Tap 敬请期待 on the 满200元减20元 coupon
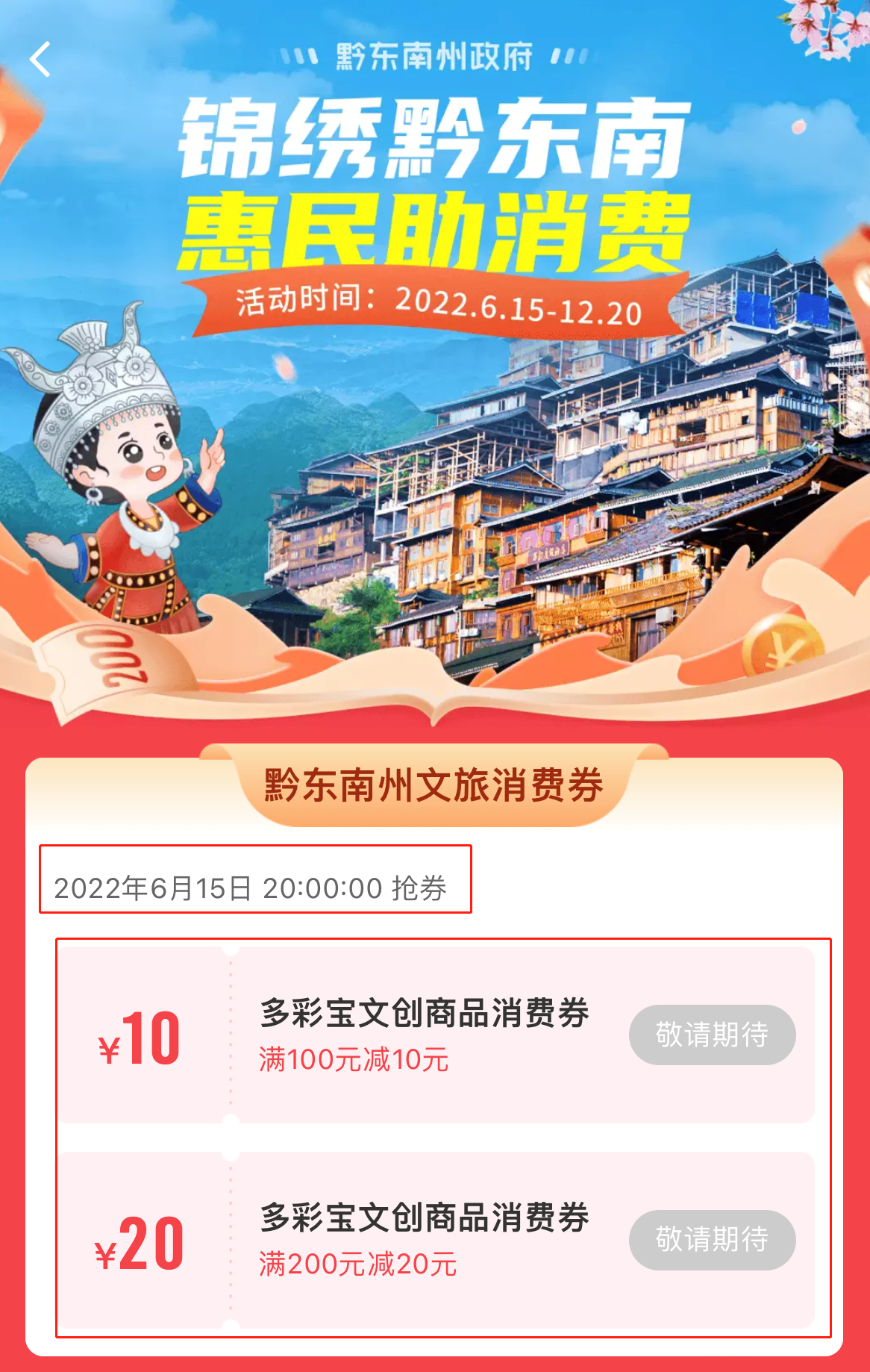 (712, 1239)
